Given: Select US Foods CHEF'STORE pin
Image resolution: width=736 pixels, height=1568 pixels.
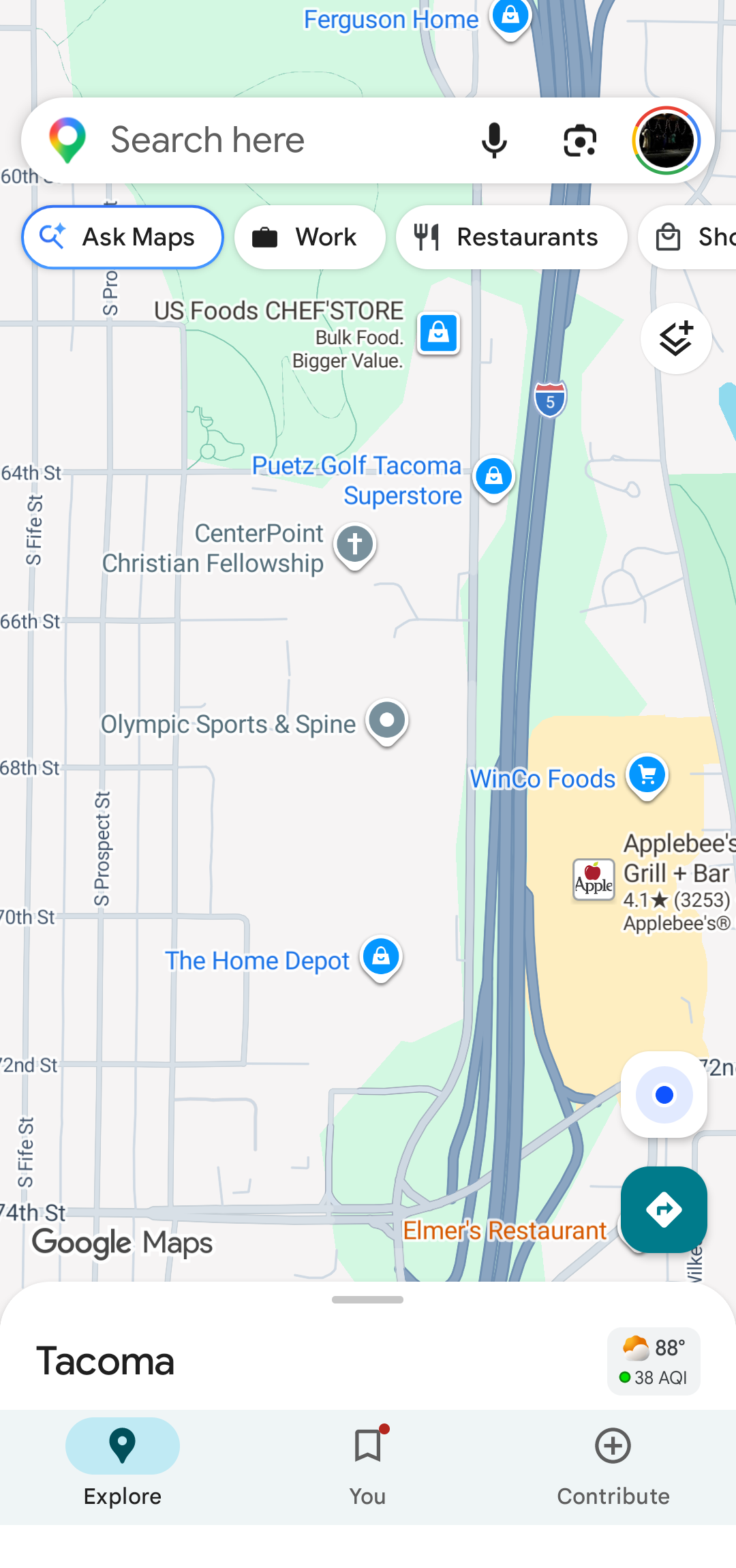Looking at the screenshot, I should pyautogui.click(x=438, y=333).
